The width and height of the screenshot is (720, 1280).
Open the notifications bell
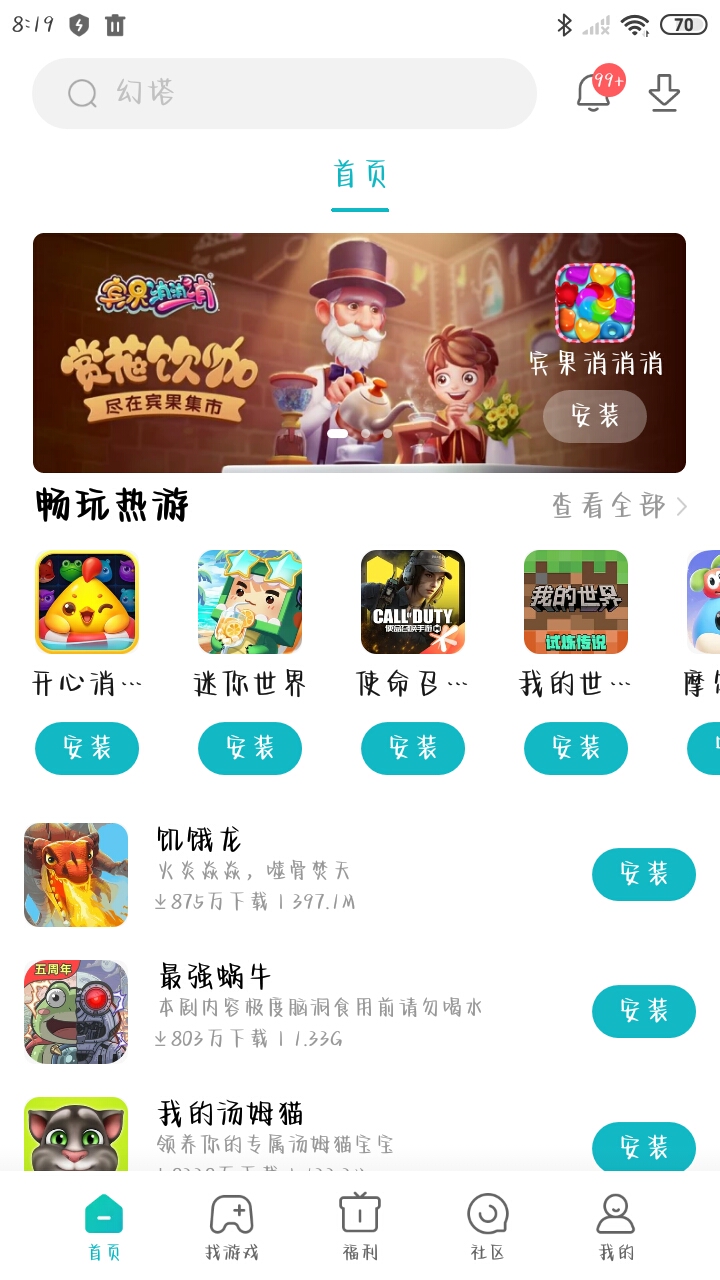pos(595,92)
